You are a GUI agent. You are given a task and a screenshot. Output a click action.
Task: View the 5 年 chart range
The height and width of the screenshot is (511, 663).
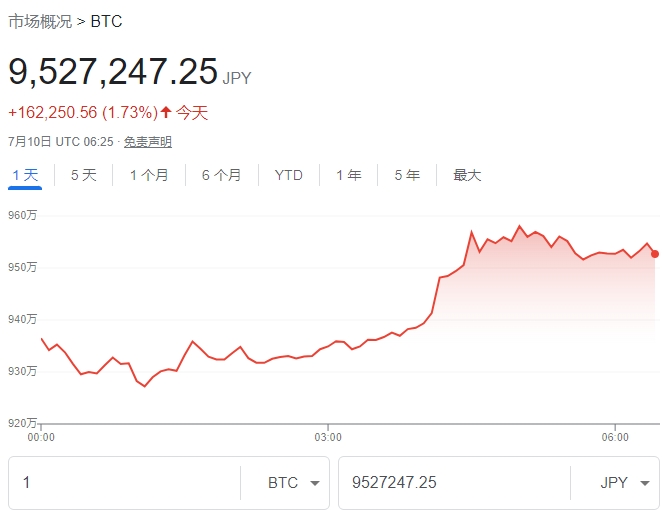pos(407,175)
